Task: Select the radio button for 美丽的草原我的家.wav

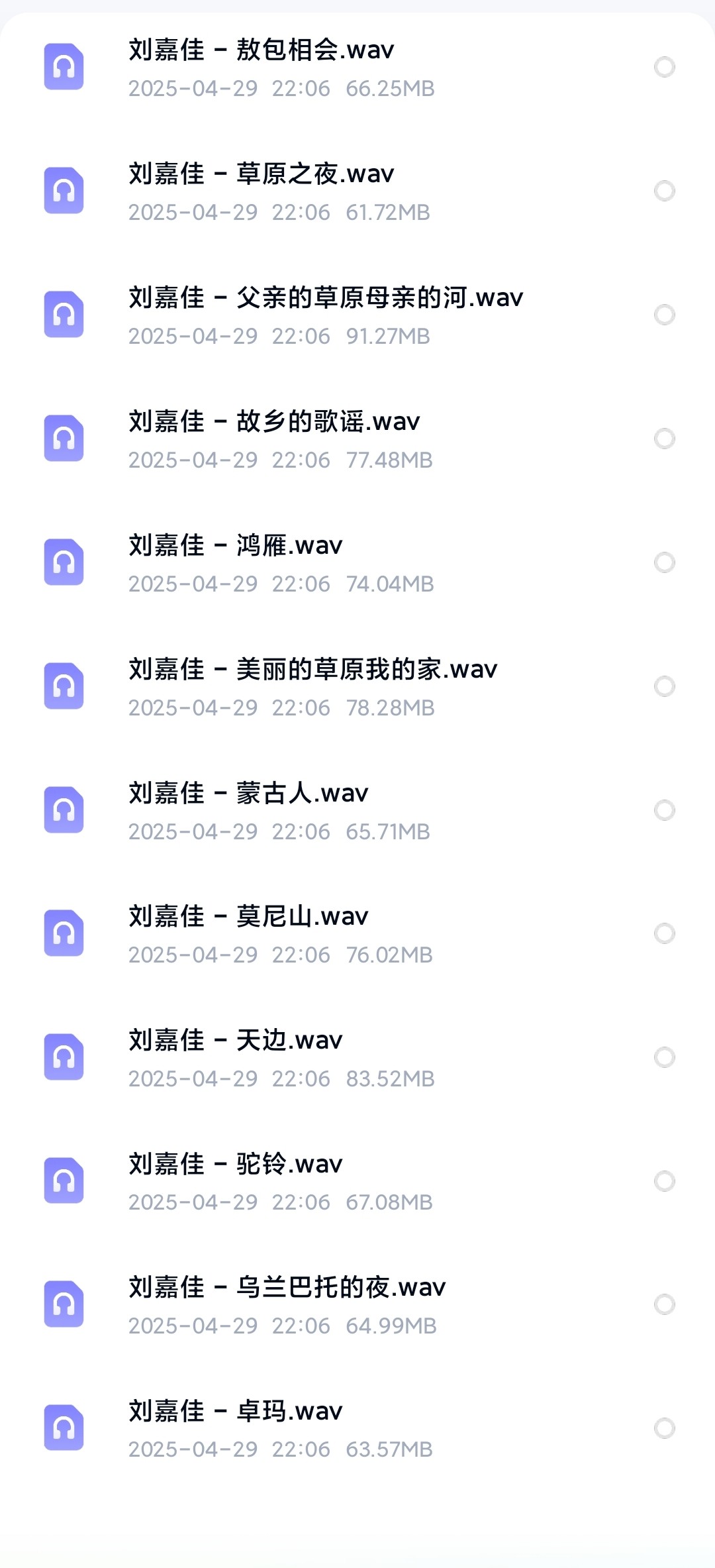Action: click(x=664, y=686)
